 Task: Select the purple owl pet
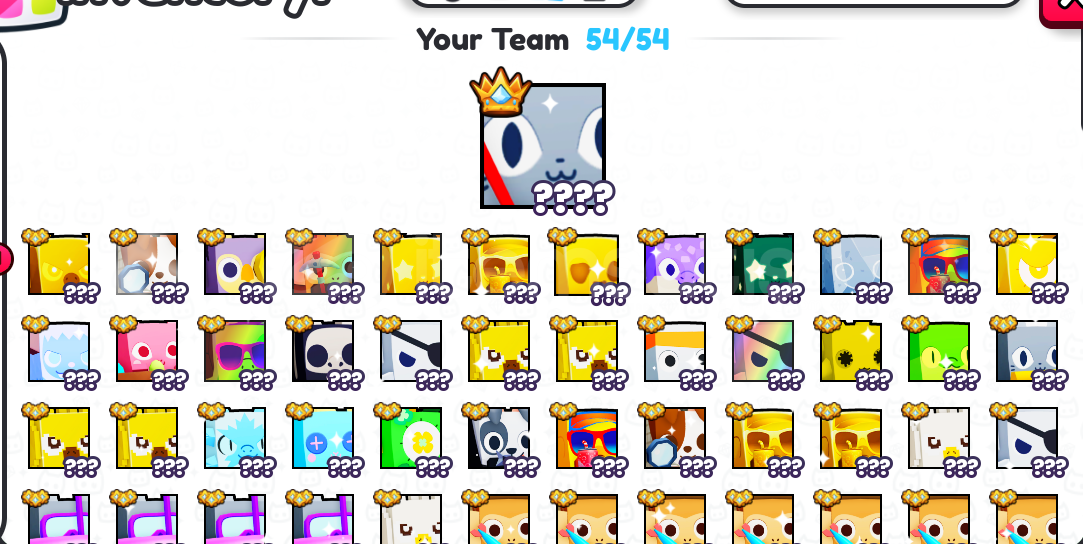pos(236,265)
